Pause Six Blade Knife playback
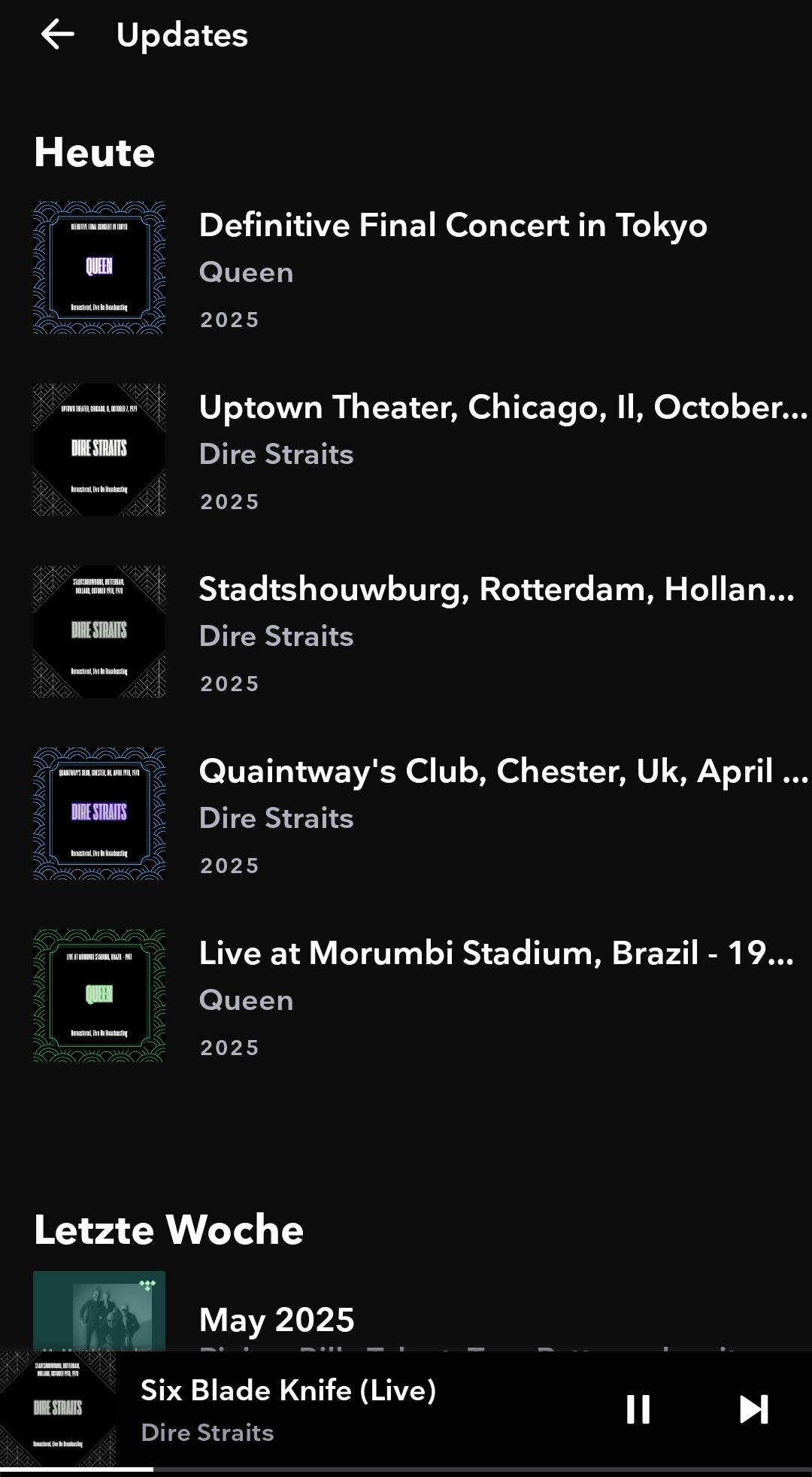Screen dimensions: 812x1477 pyautogui.click(x=638, y=1409)
